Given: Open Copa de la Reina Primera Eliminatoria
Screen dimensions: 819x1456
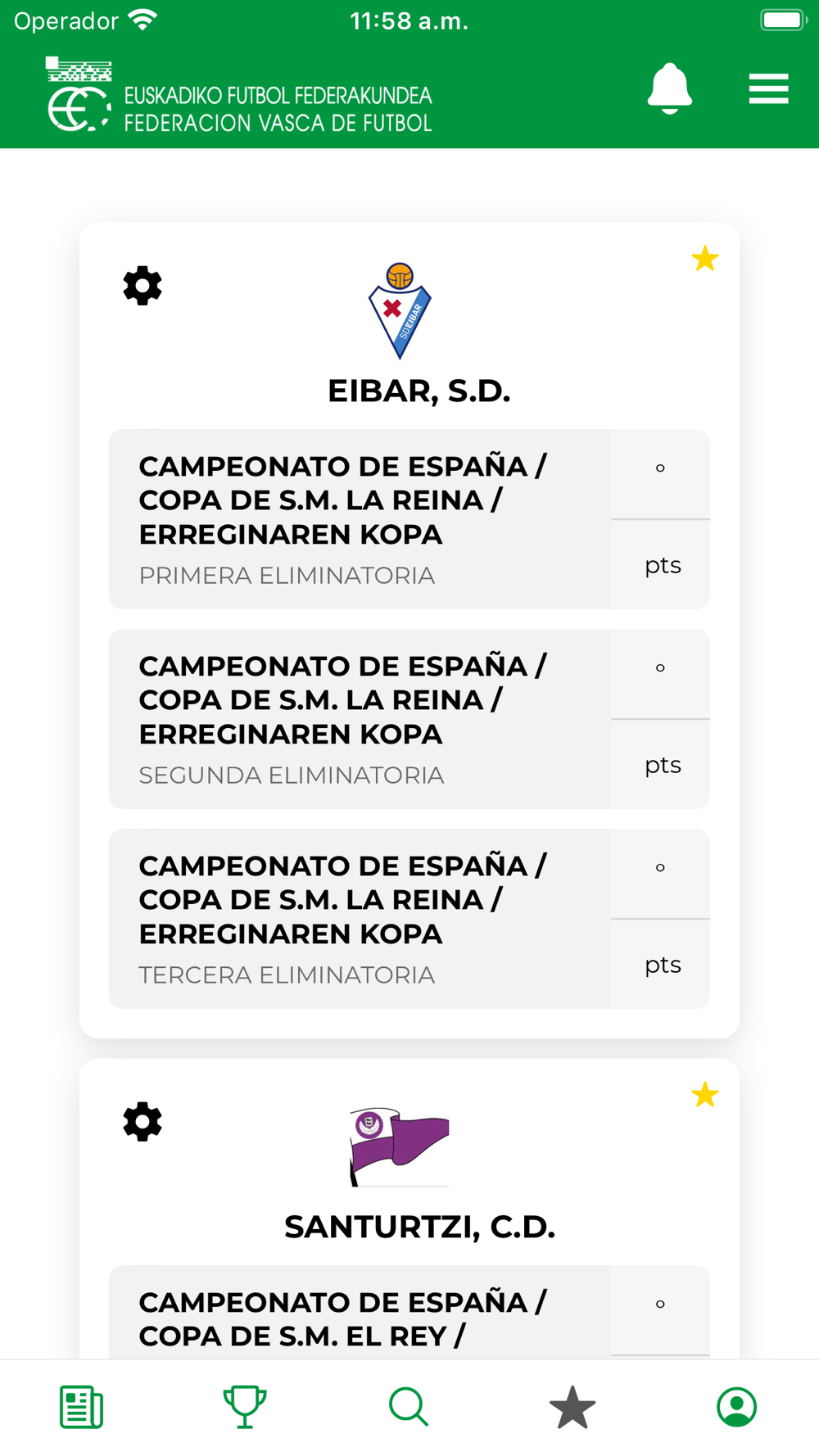Looking at the screenshot, I should point(409,519).
